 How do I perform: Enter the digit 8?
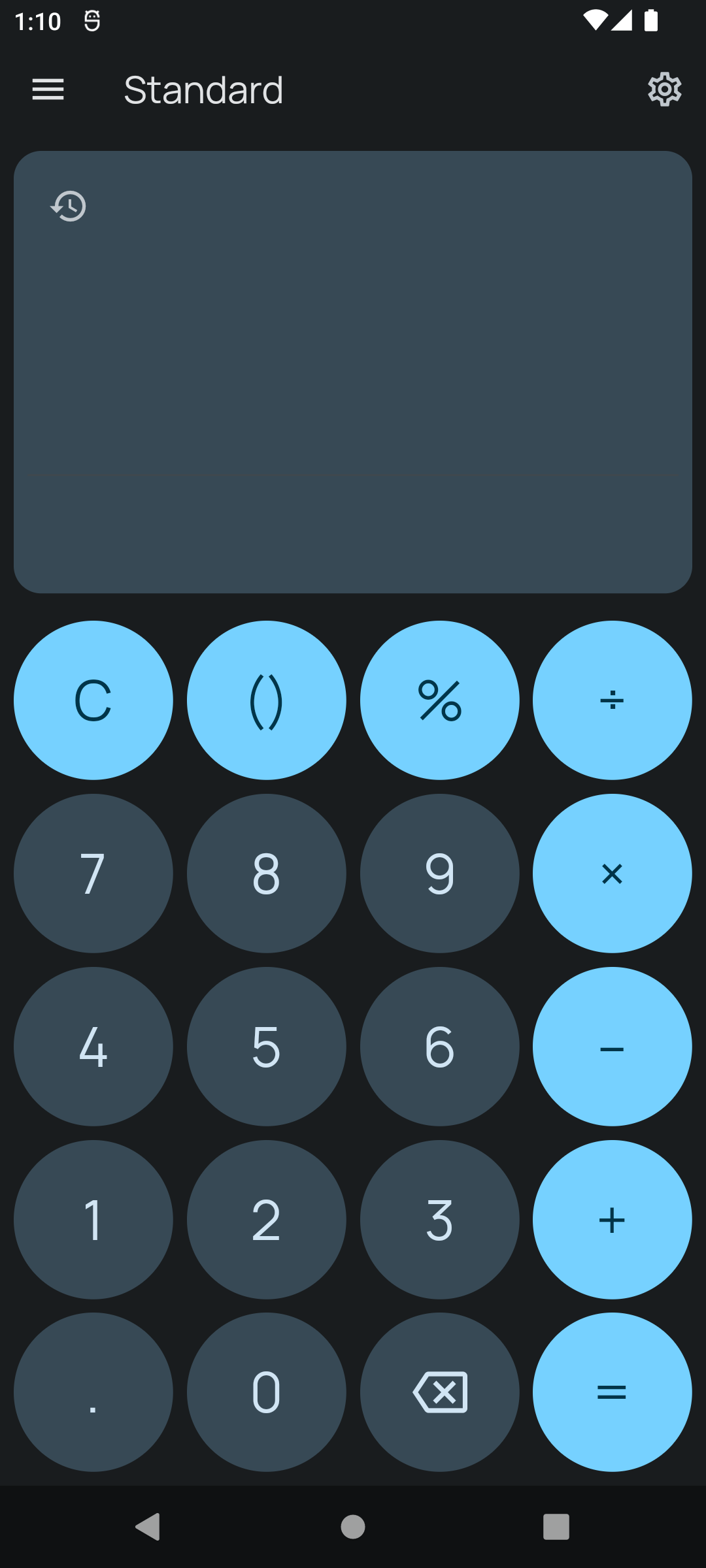click(266, 874)
